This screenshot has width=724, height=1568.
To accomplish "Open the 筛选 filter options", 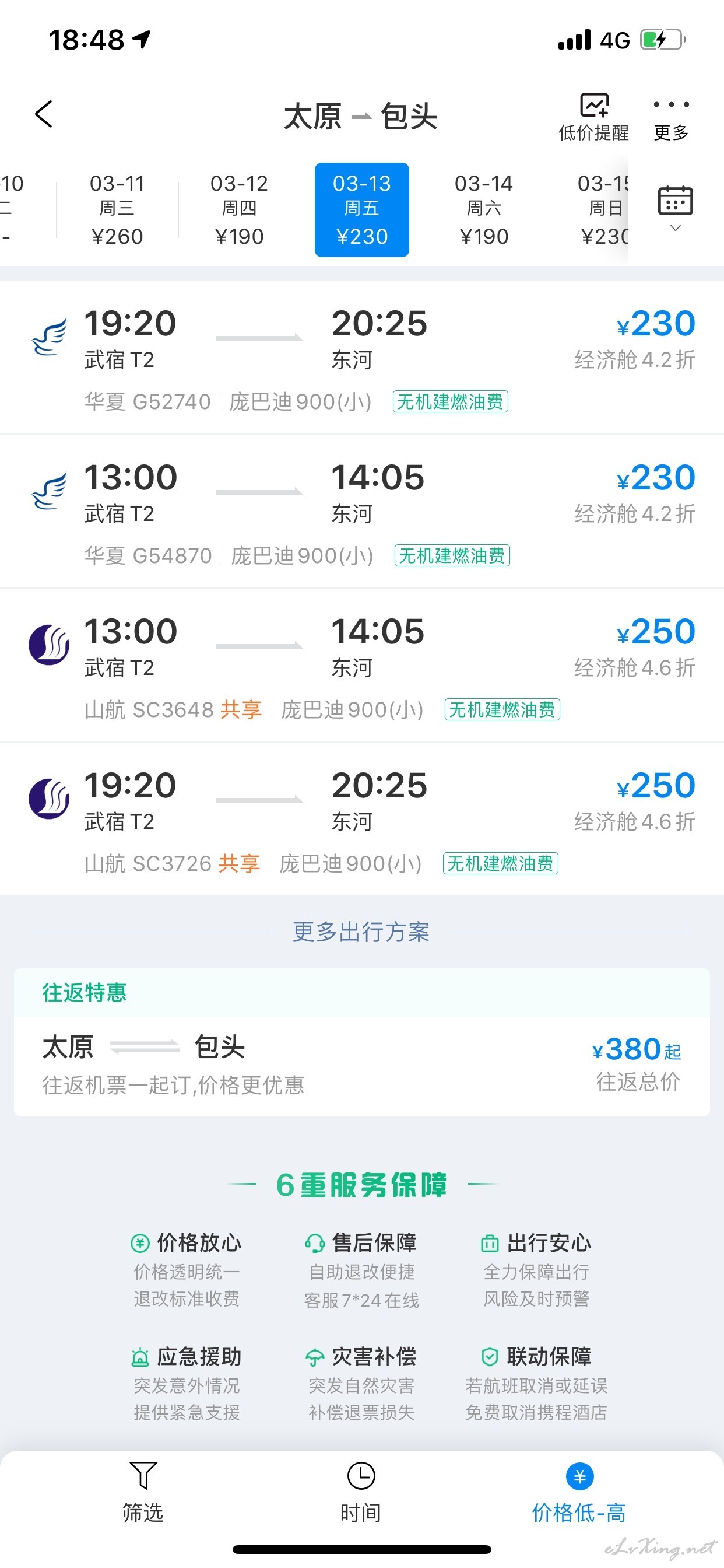I will (x=143, y=1492).
